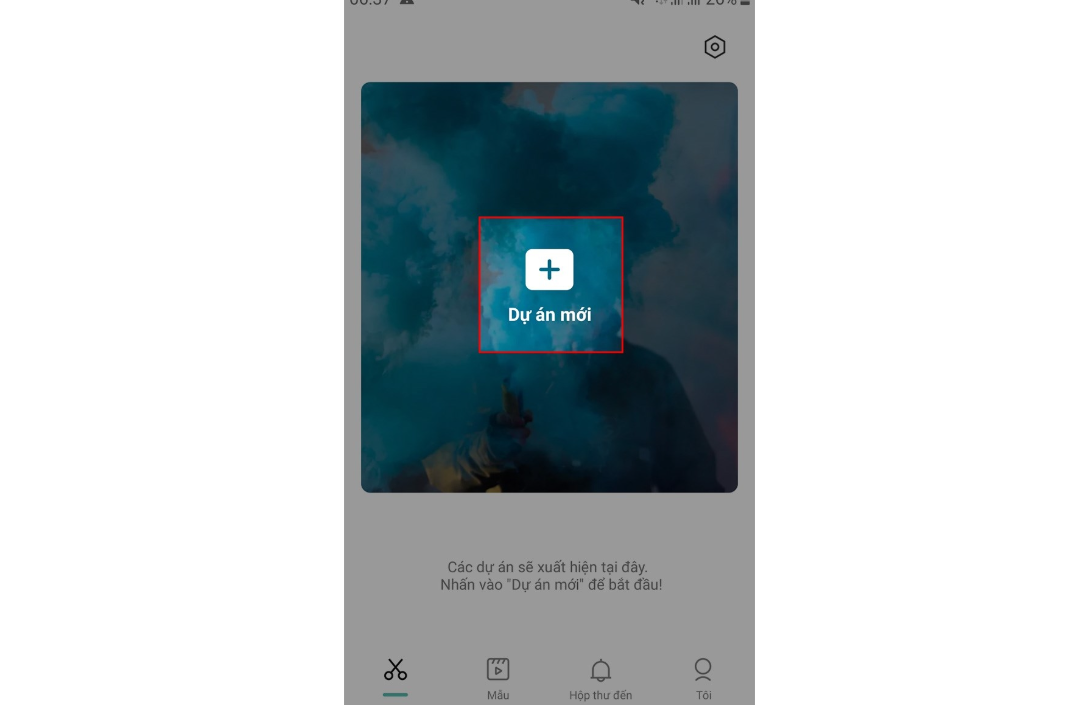Go to the Tôi profile tab
1092x705 pixels.
(x=703, y=677)
